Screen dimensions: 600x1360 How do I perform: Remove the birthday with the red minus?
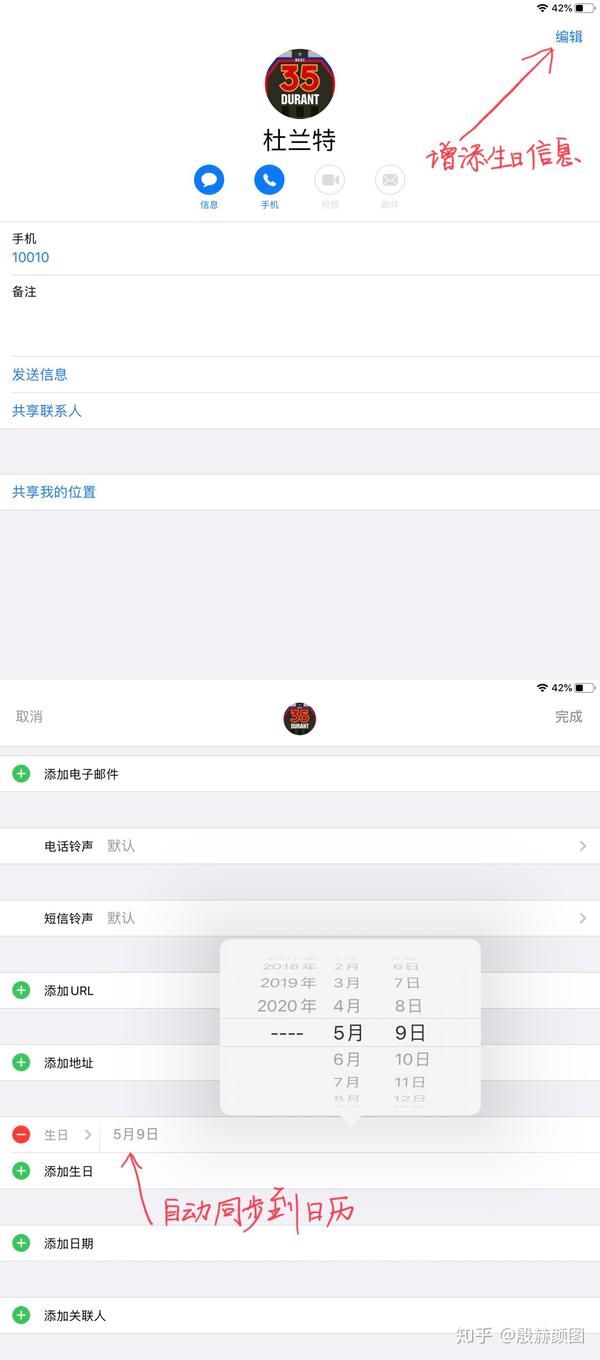(x=21, y=1135)
